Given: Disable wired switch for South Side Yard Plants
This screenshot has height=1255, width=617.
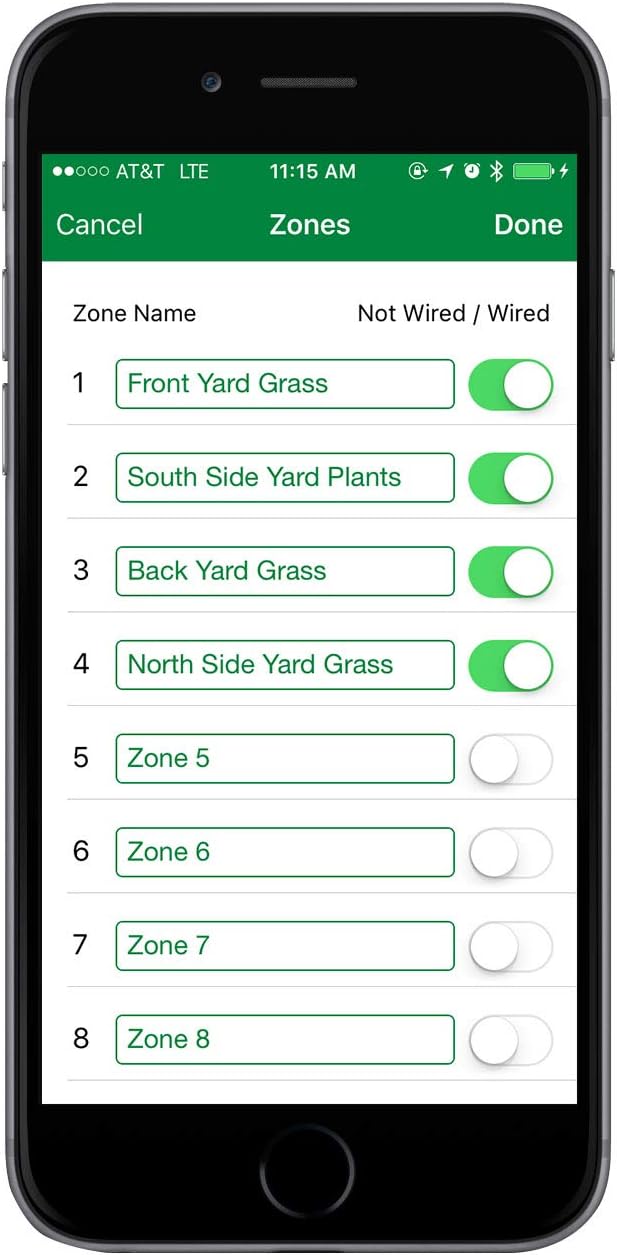Looking at the screenshot, I should point(510,478).
